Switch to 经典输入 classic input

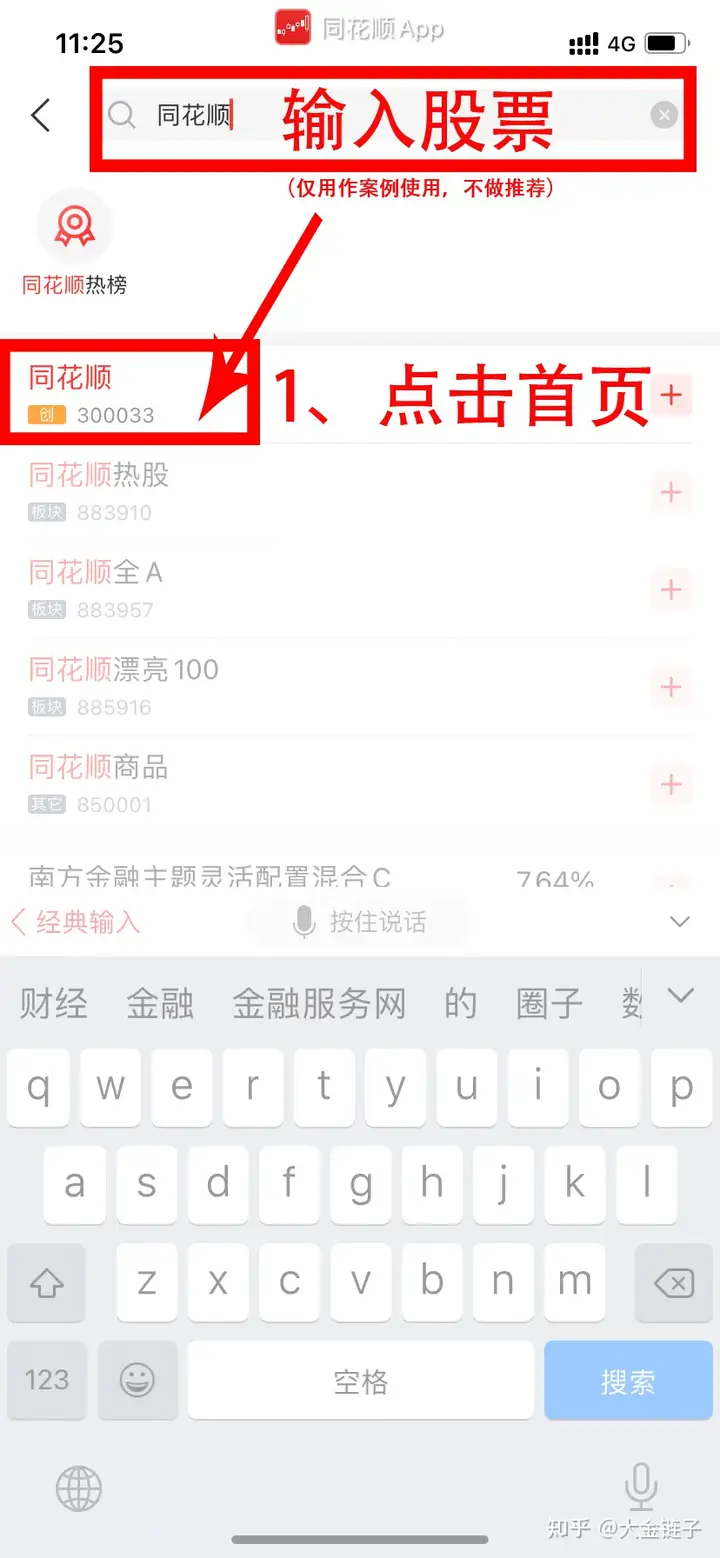click(x=76, y=921)
